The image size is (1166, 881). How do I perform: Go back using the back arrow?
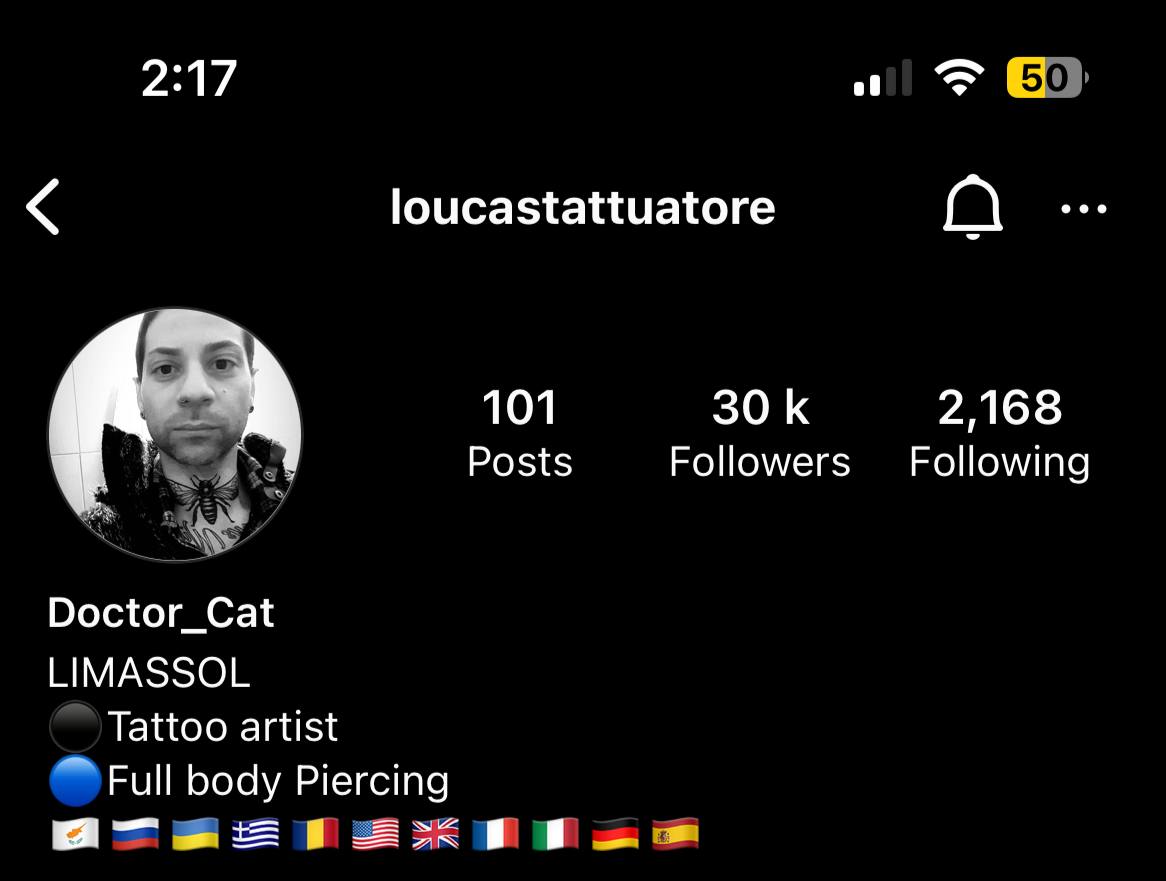pos(43,207)
